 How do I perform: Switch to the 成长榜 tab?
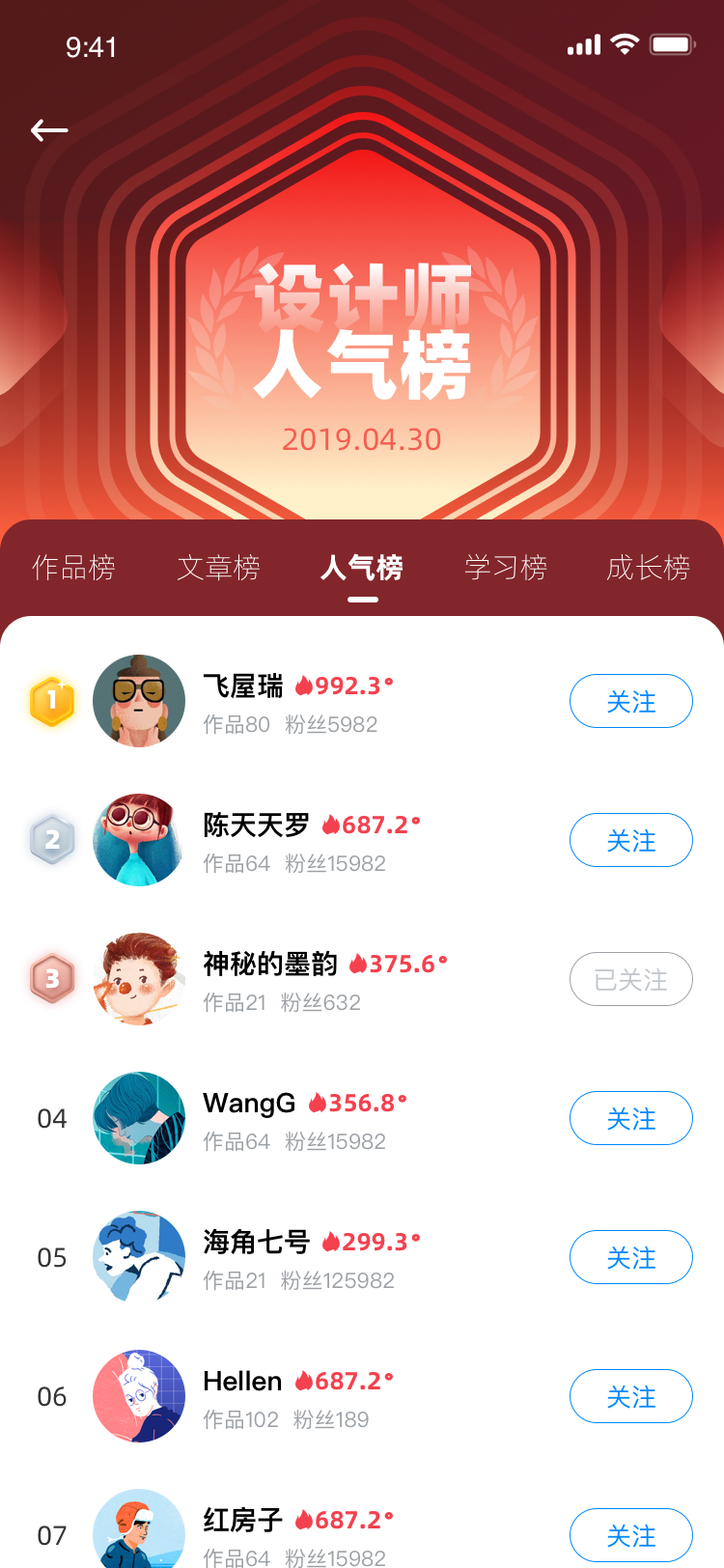click(649, 568)
